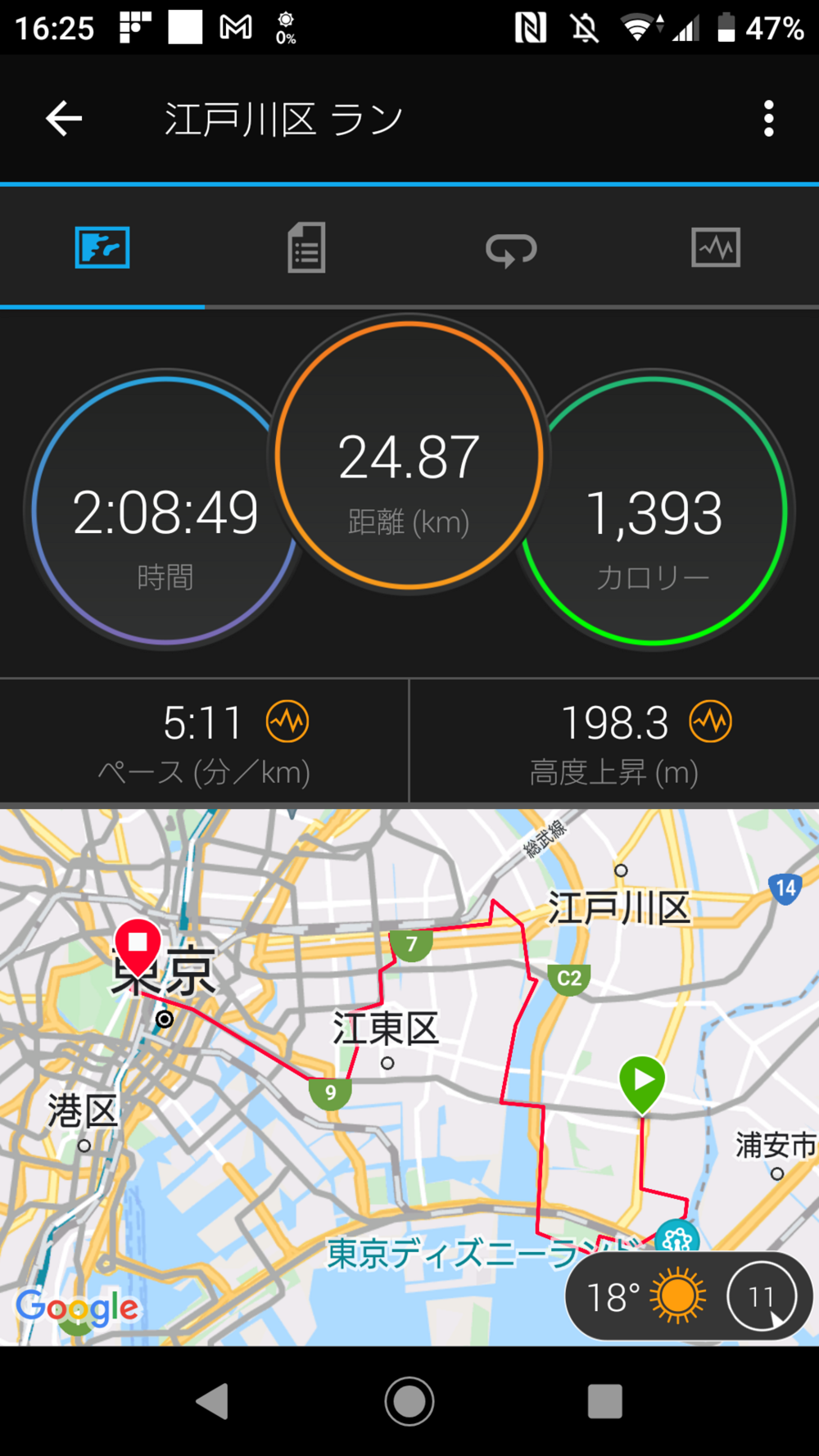Switch to the laps tab
The height and width of the screenshot is (1456, 819).
click(511, 248)
